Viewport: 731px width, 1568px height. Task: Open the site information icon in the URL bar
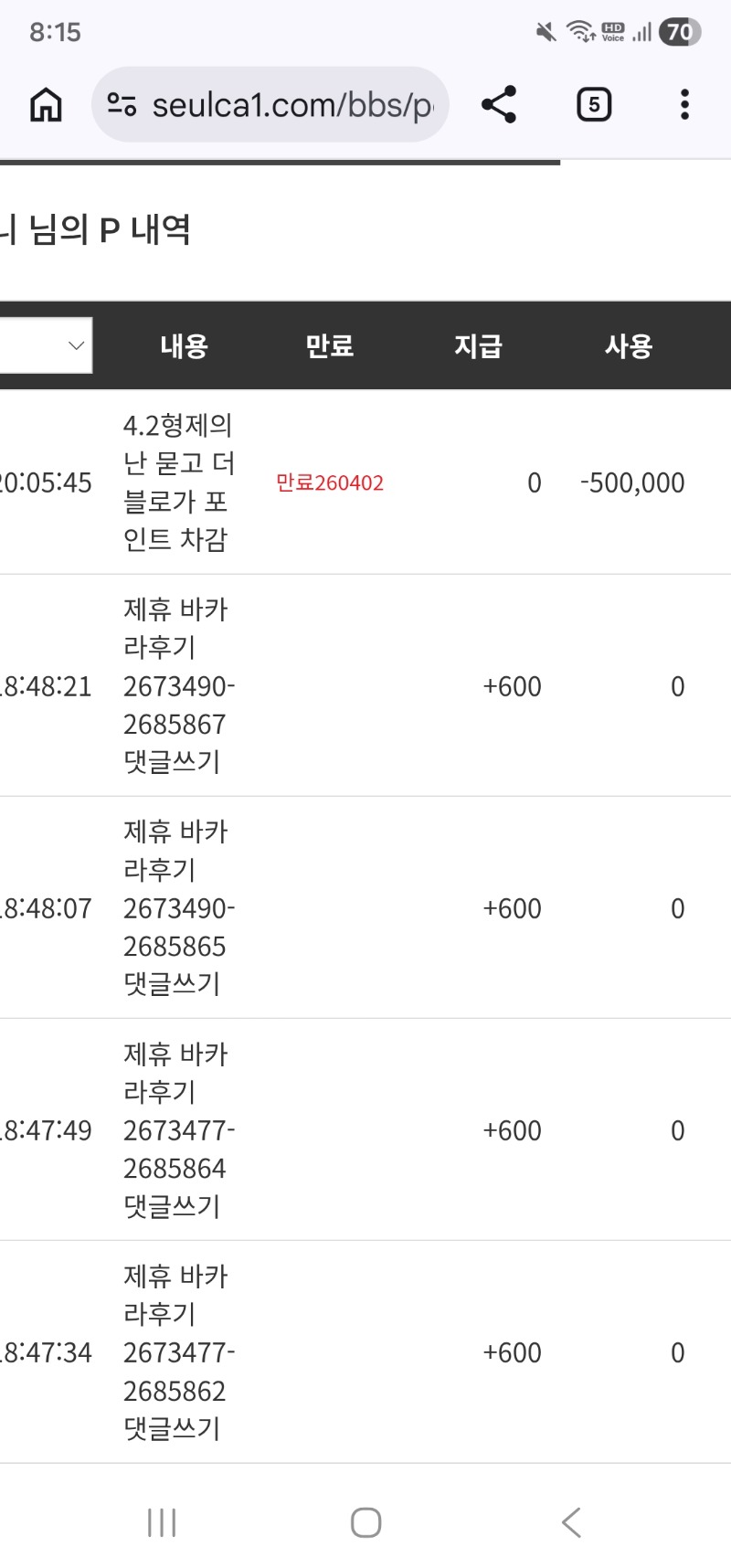click(x=122, y=105)
